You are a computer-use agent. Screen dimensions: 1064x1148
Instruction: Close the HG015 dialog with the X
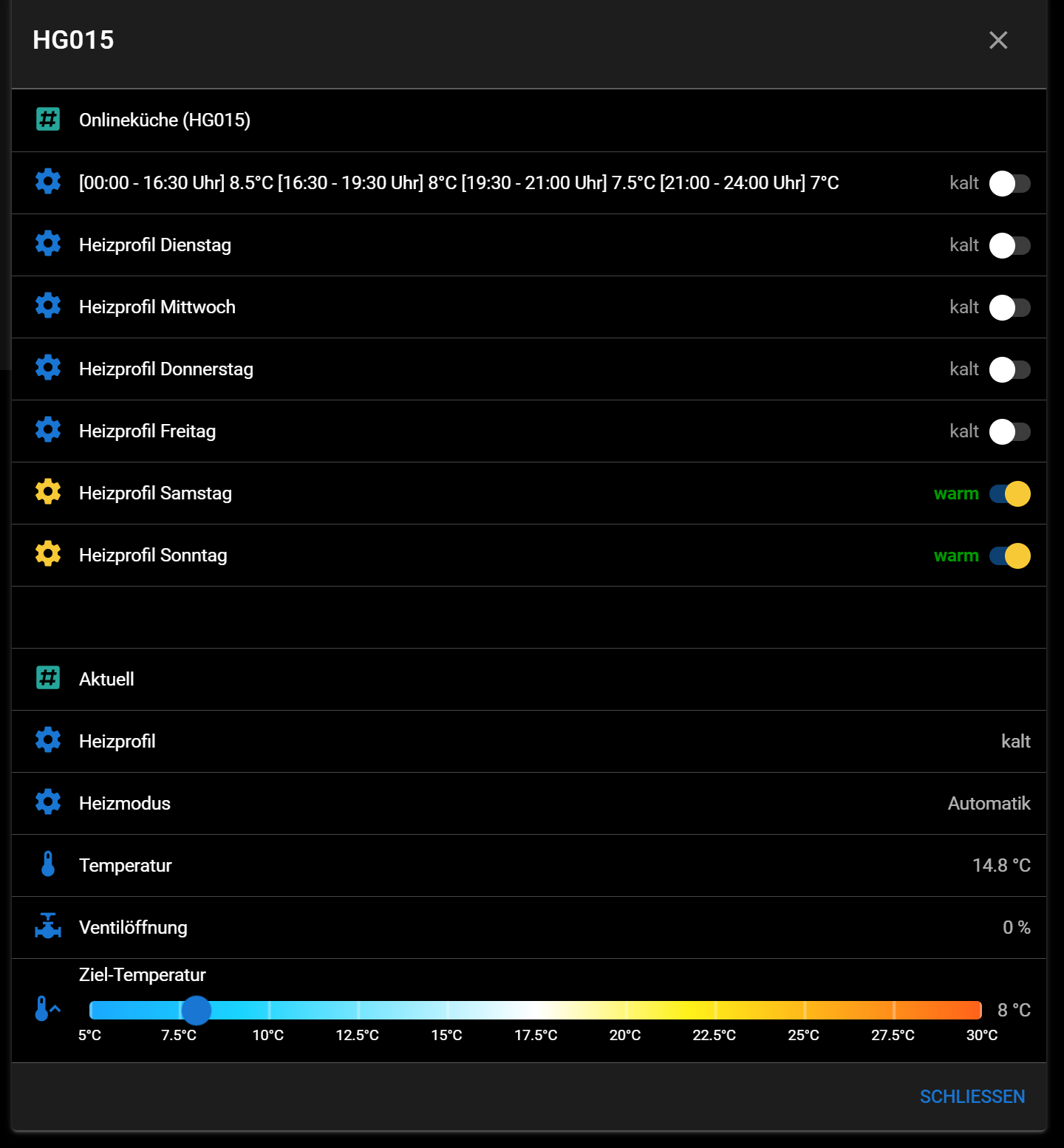pos(998,41)
